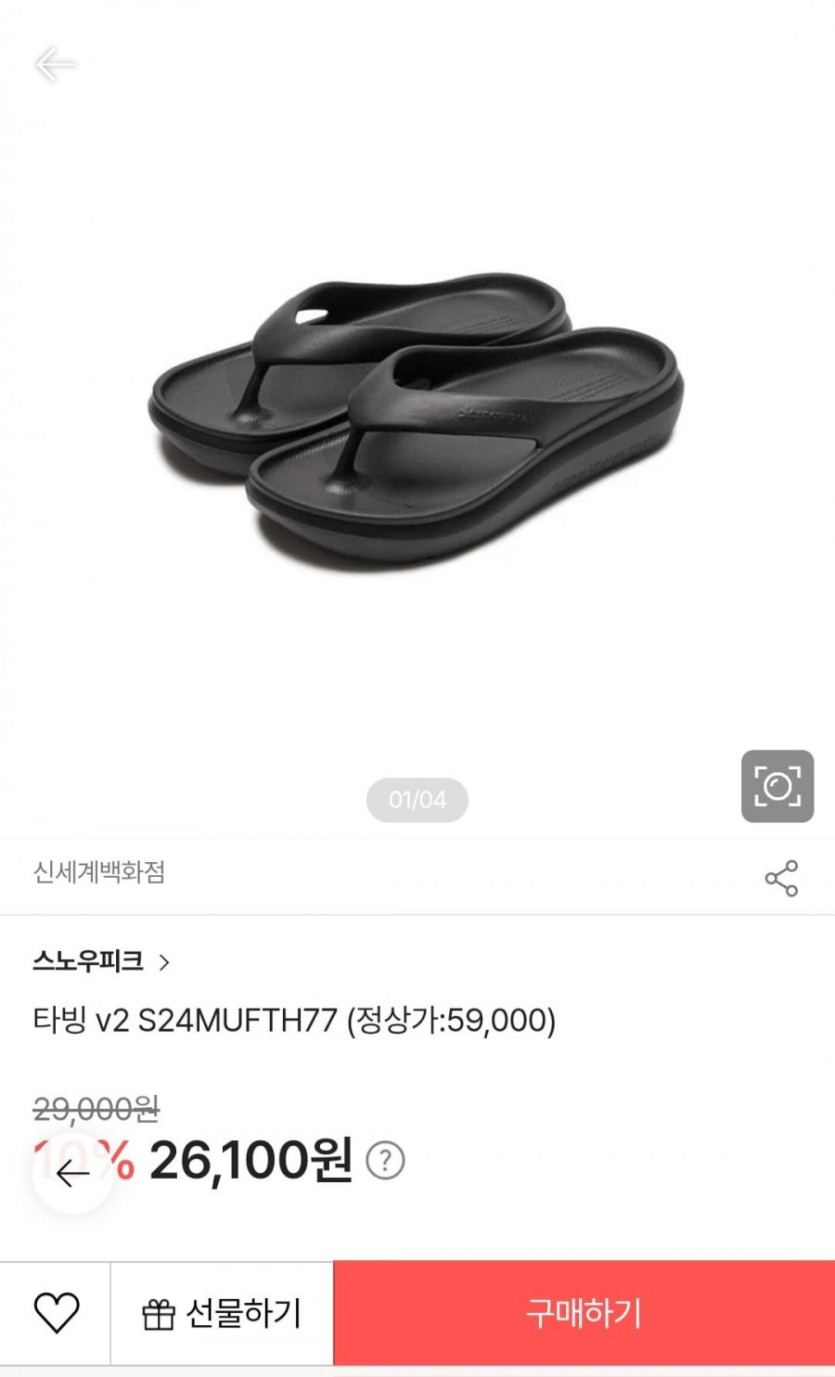Go back using the top arrow
The width and height of the screenshot is (835, 1377).
coord(55,65)
